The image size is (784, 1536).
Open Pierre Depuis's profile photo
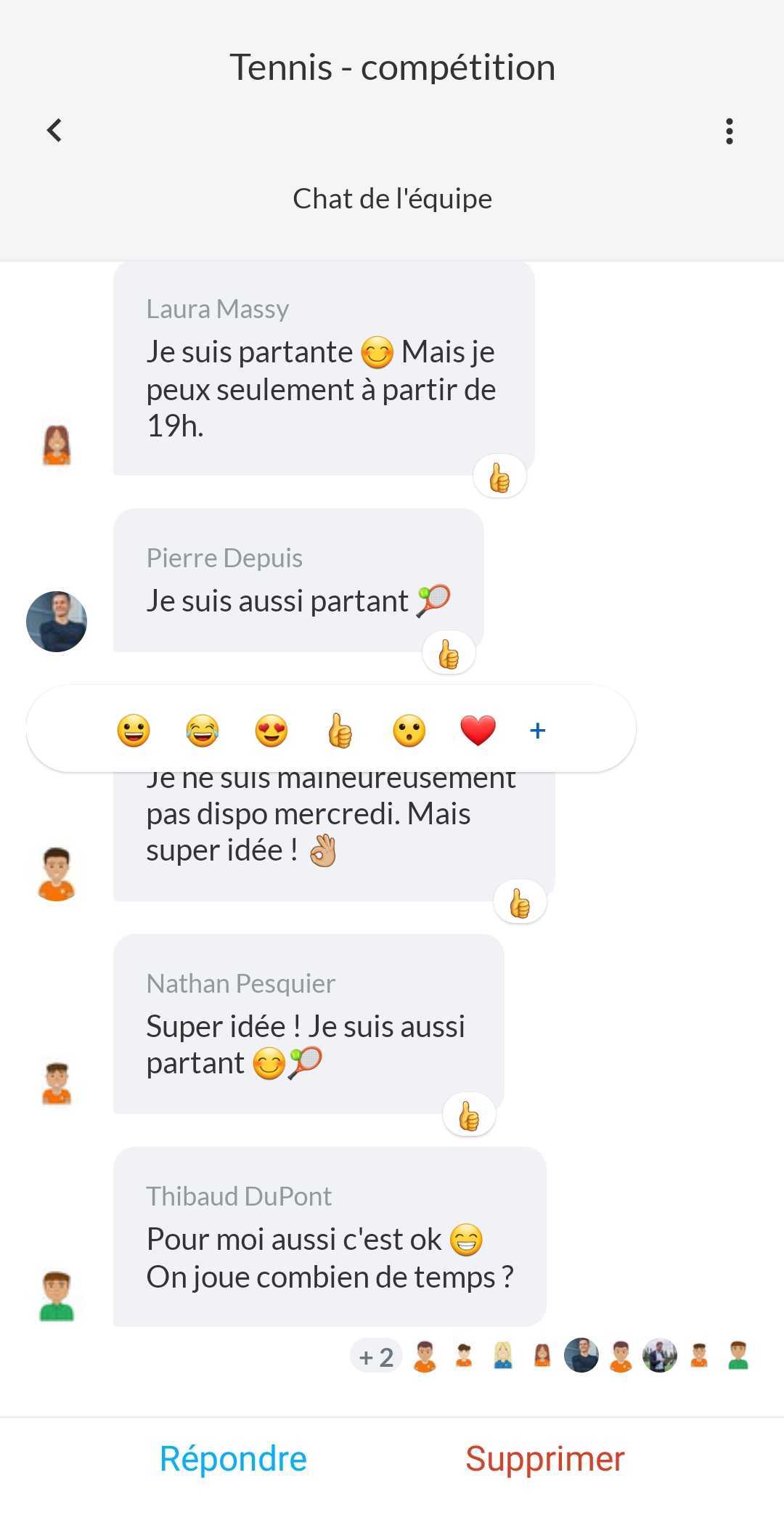tap(57, 622)
